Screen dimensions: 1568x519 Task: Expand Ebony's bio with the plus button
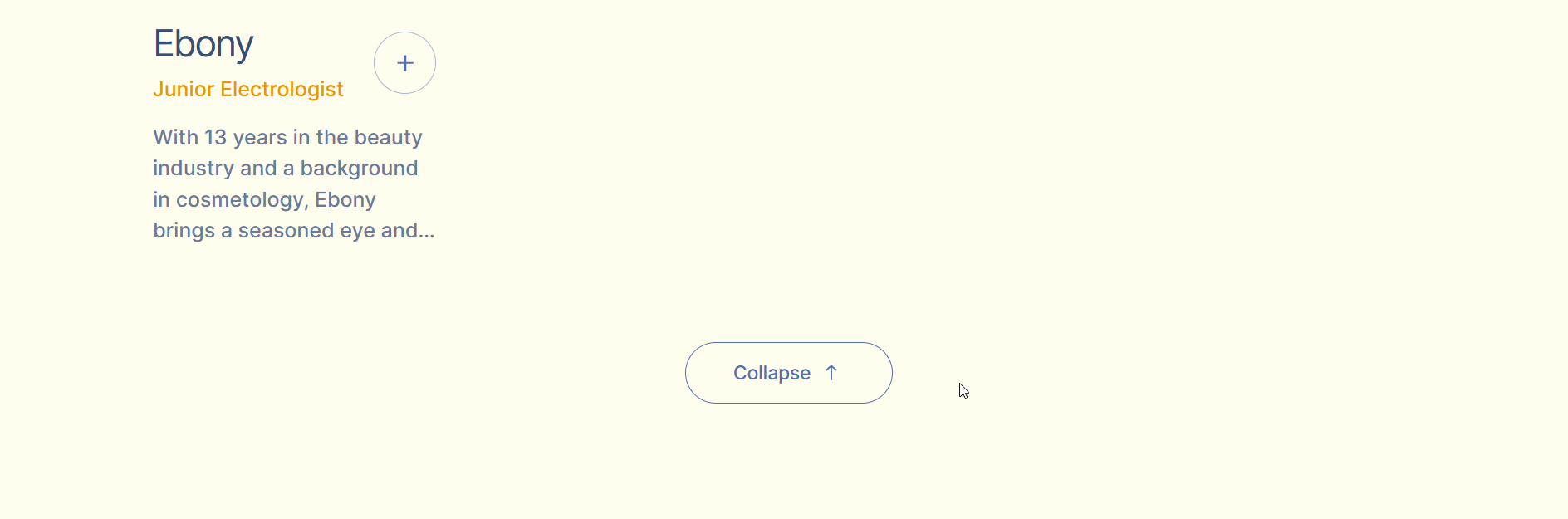point(404,63)
